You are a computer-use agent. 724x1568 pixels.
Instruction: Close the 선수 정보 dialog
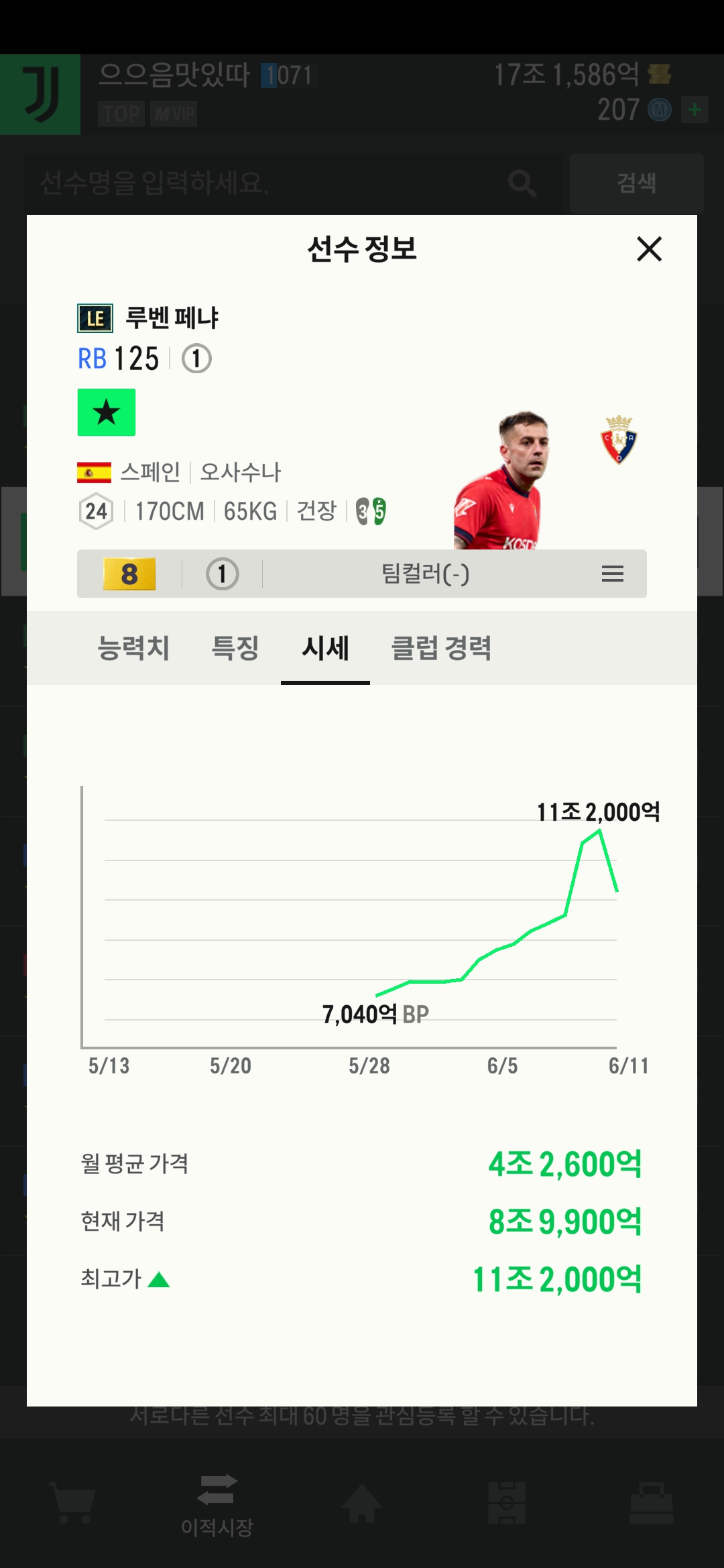click(x=649, y=249)
